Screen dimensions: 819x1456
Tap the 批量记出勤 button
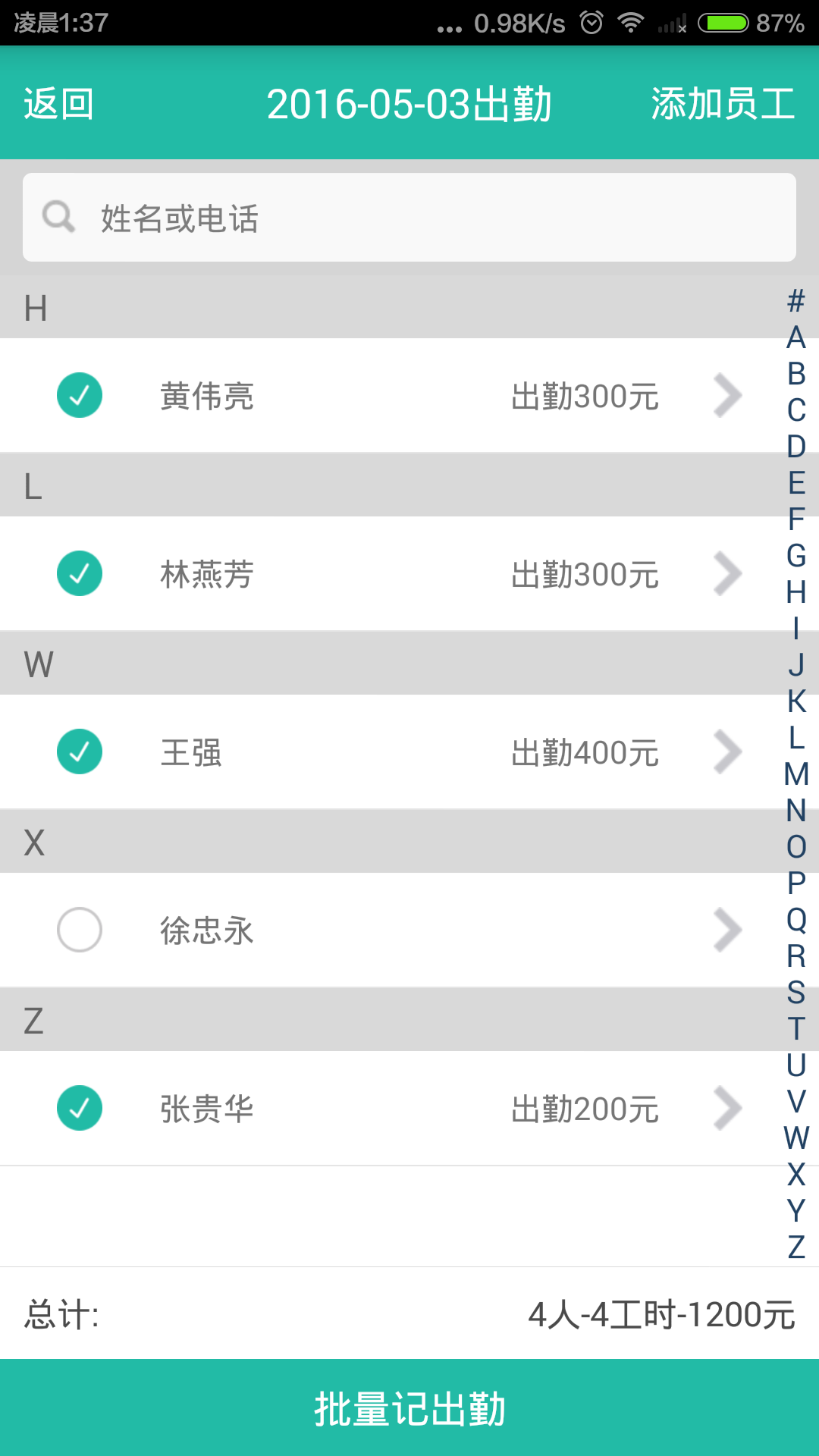tap(409, 1408)
